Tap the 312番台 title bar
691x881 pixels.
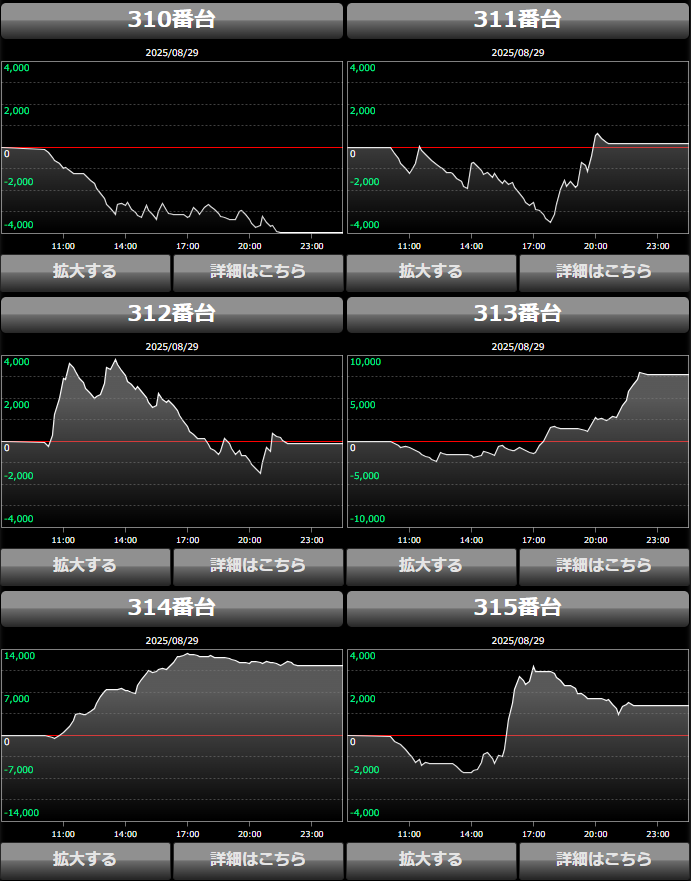(x=172, y=314)
